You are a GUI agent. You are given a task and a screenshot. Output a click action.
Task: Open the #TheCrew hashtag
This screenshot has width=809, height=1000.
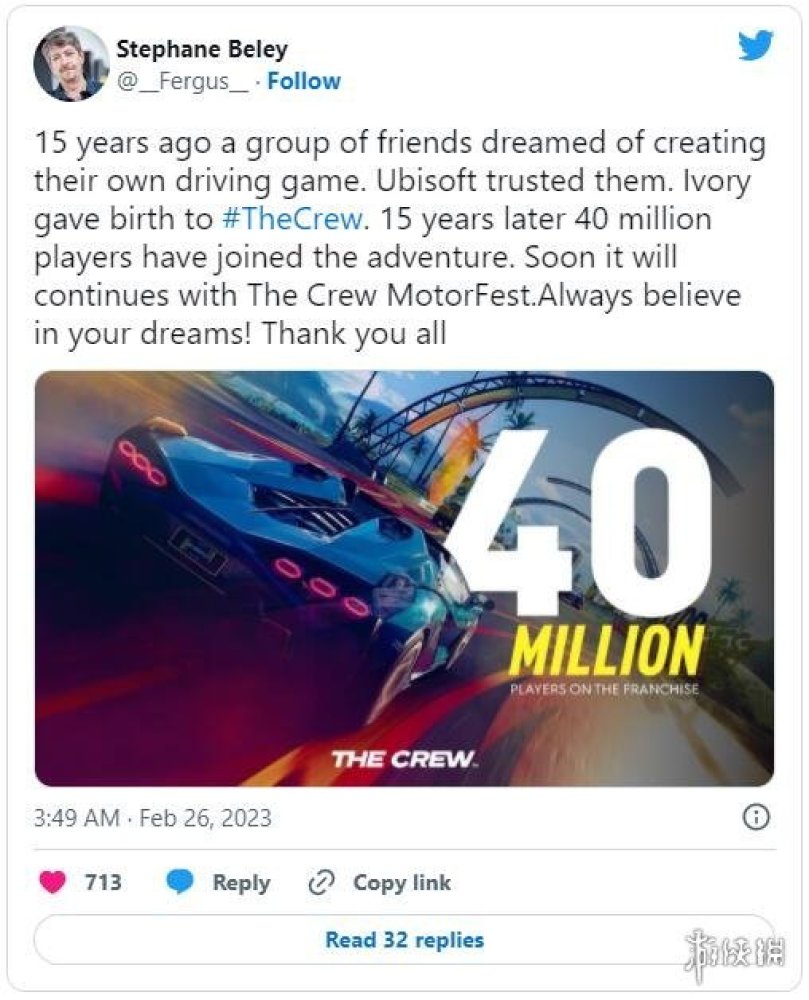288,218
